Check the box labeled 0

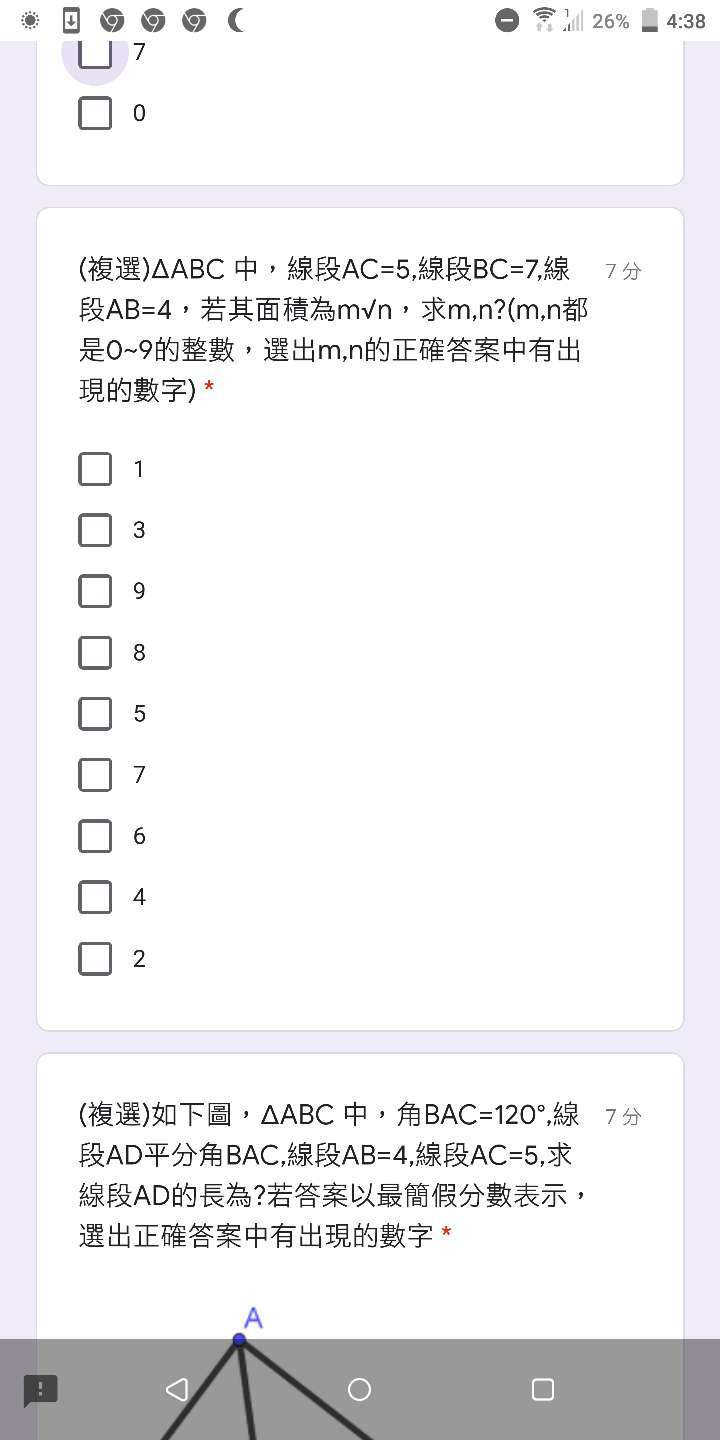point(95,113)
